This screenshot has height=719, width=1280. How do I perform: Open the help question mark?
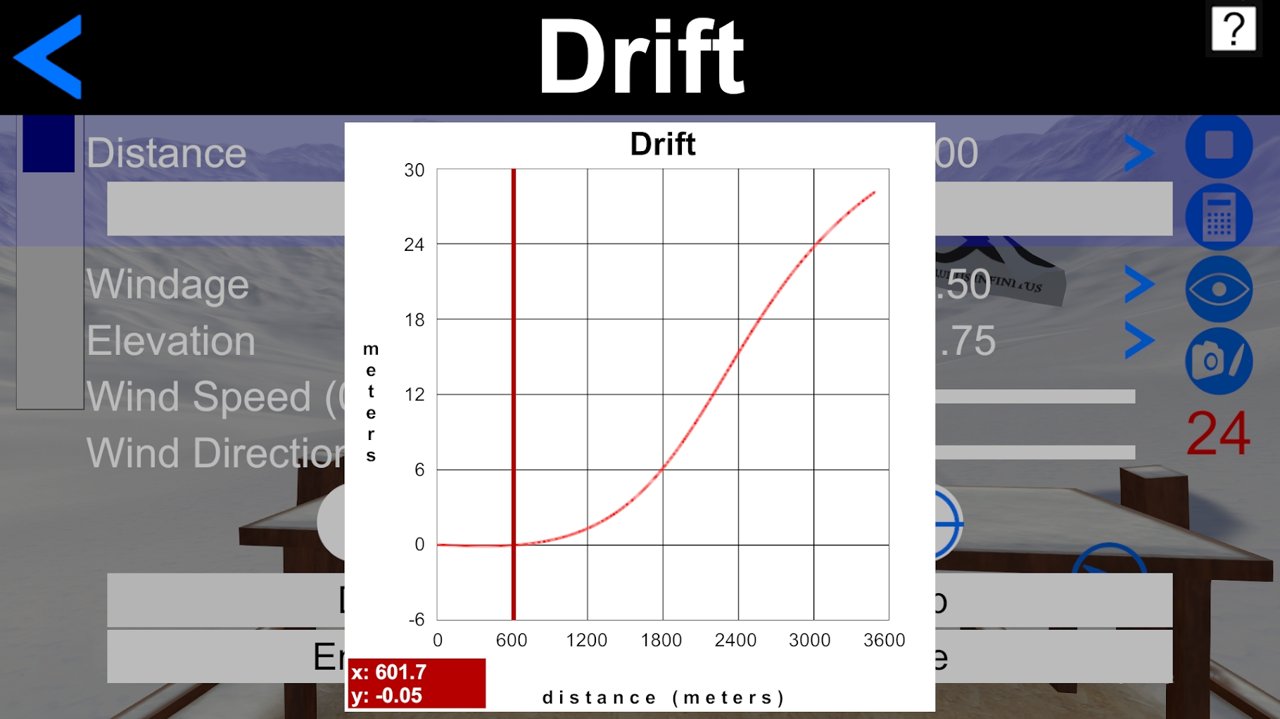(x=1233, y=30)
